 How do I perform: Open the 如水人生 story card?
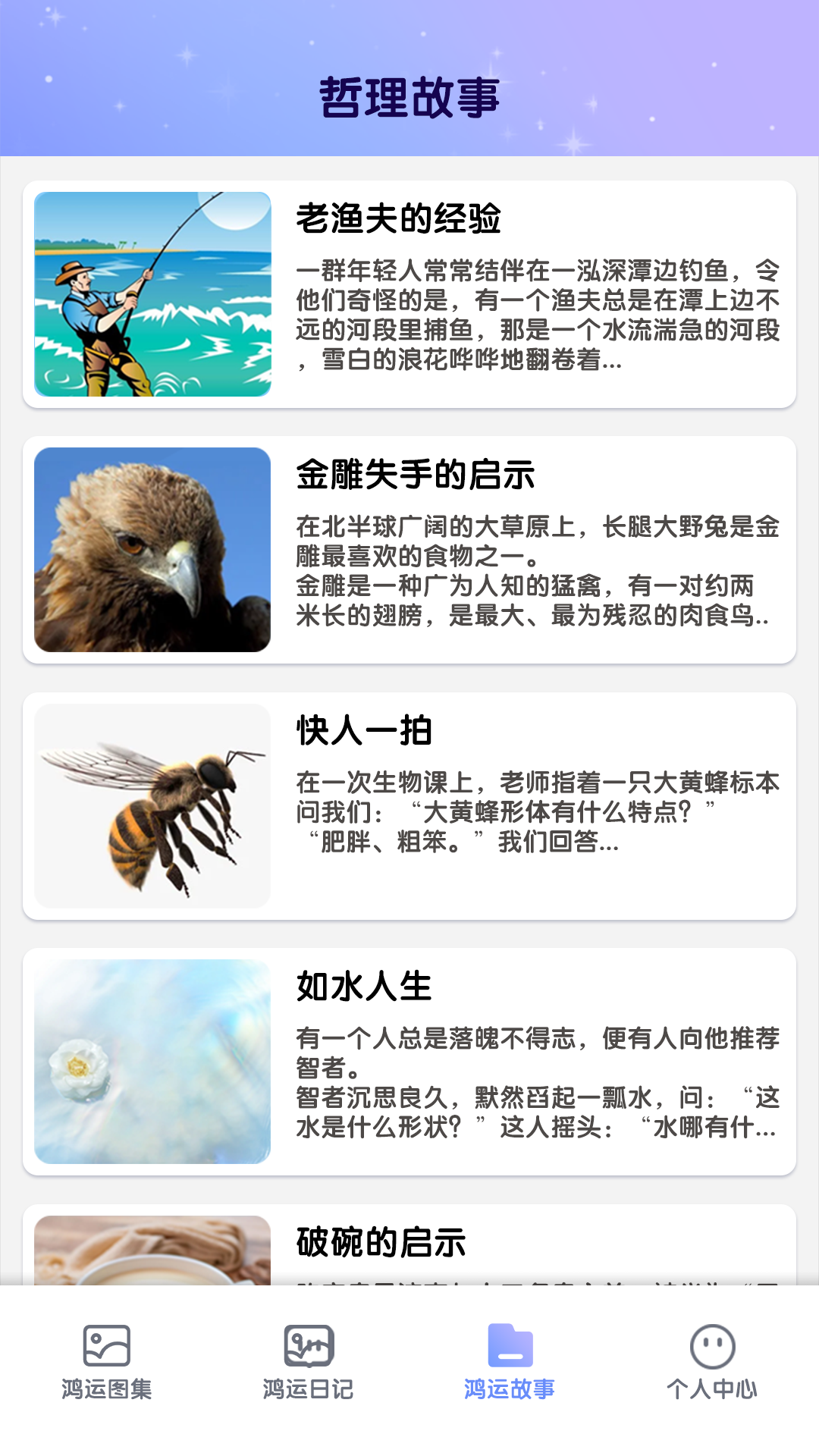click(409, 1062)
